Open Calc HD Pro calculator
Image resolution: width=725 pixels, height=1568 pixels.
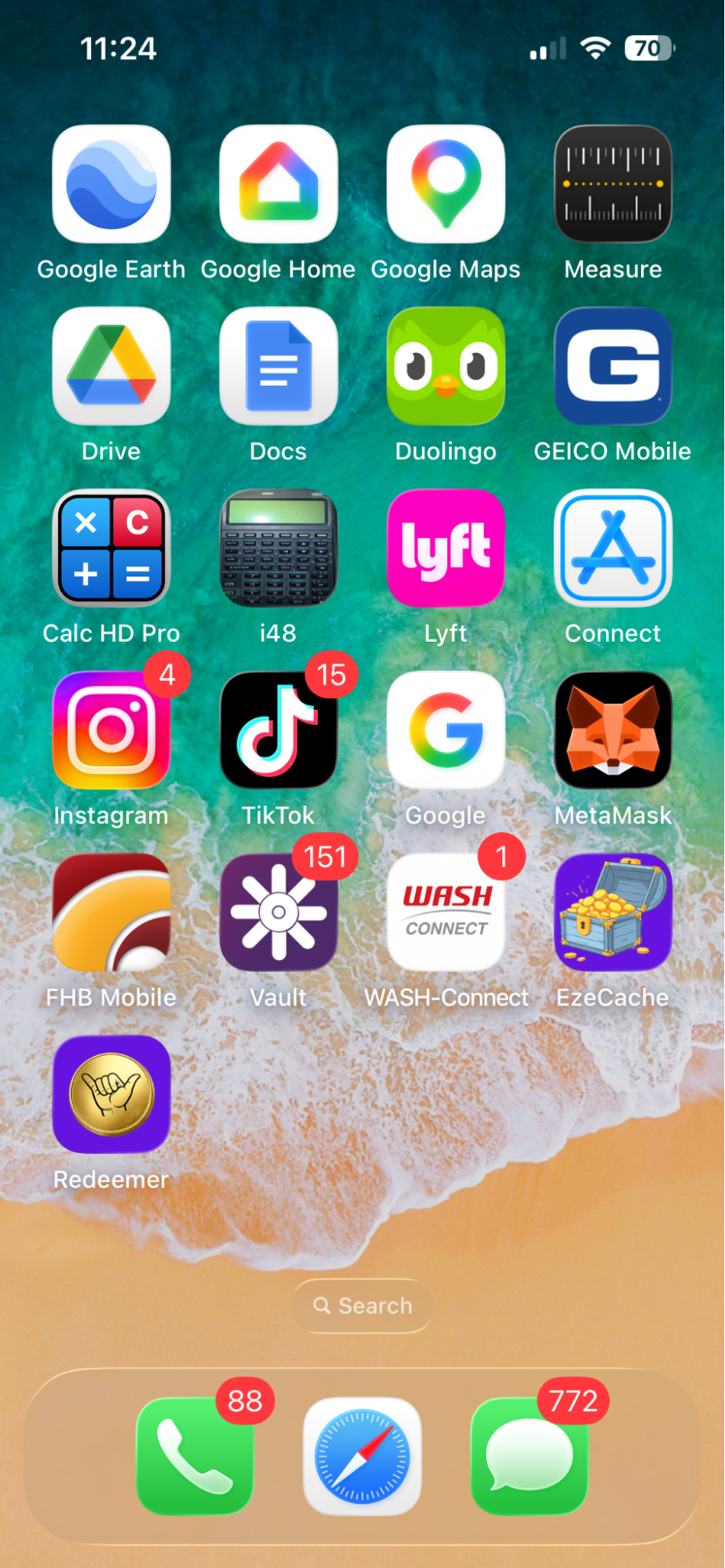[x=111, y=548]
